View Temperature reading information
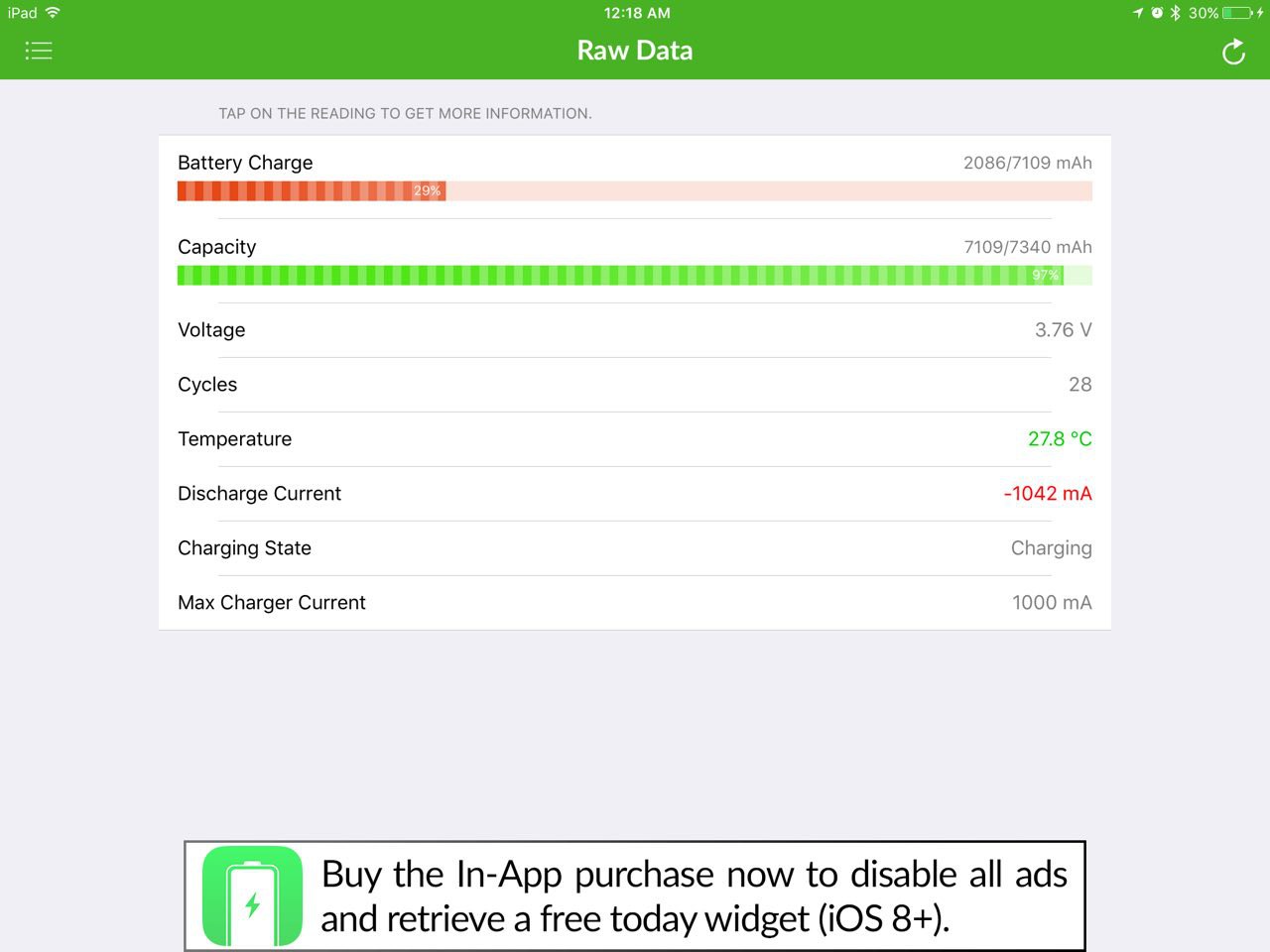The image size is (1270, 952). (x=635, y=439)
